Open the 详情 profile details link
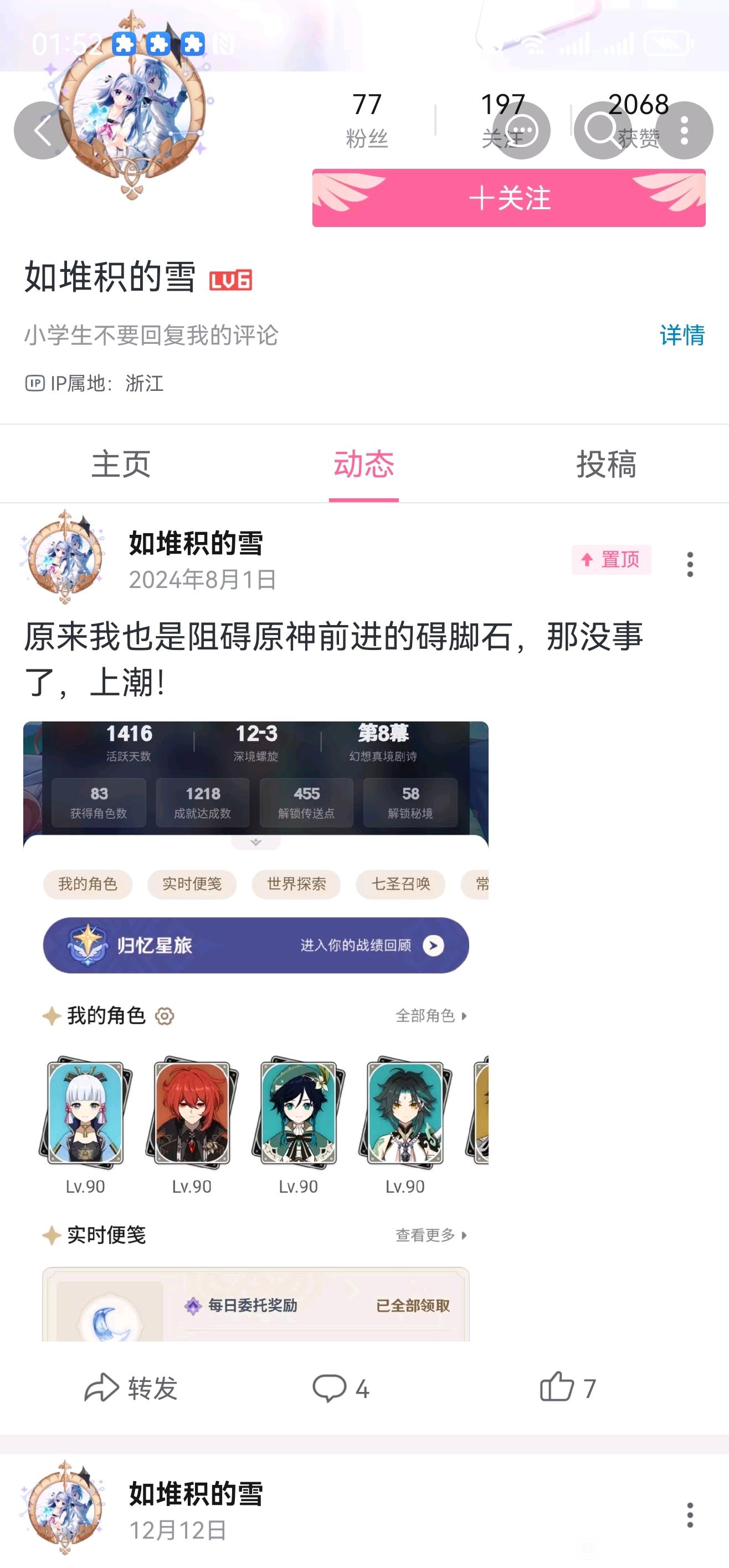729x1568 pixels. [681, 335]
